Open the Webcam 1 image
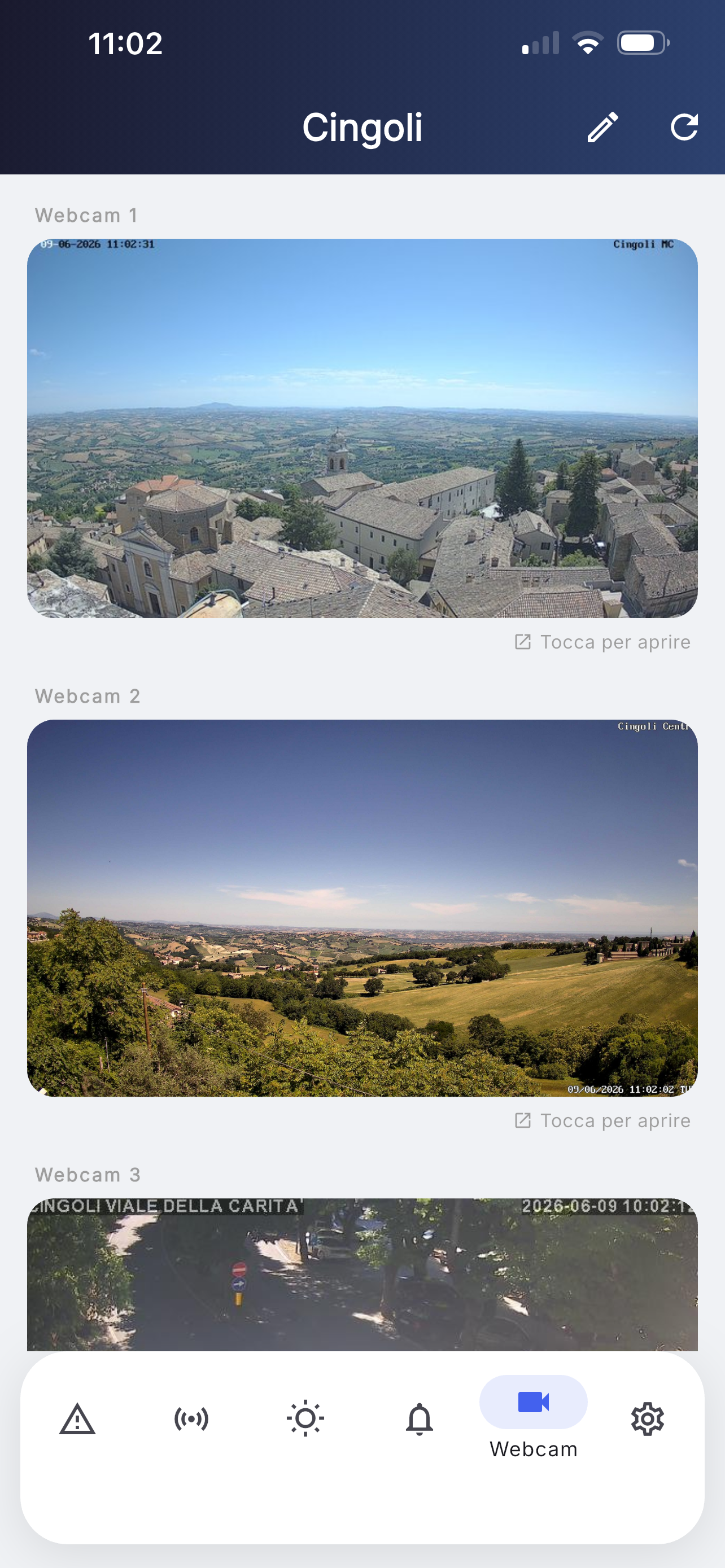The width and height of the screenshot is (725, 1568). [x=362, y=428]
